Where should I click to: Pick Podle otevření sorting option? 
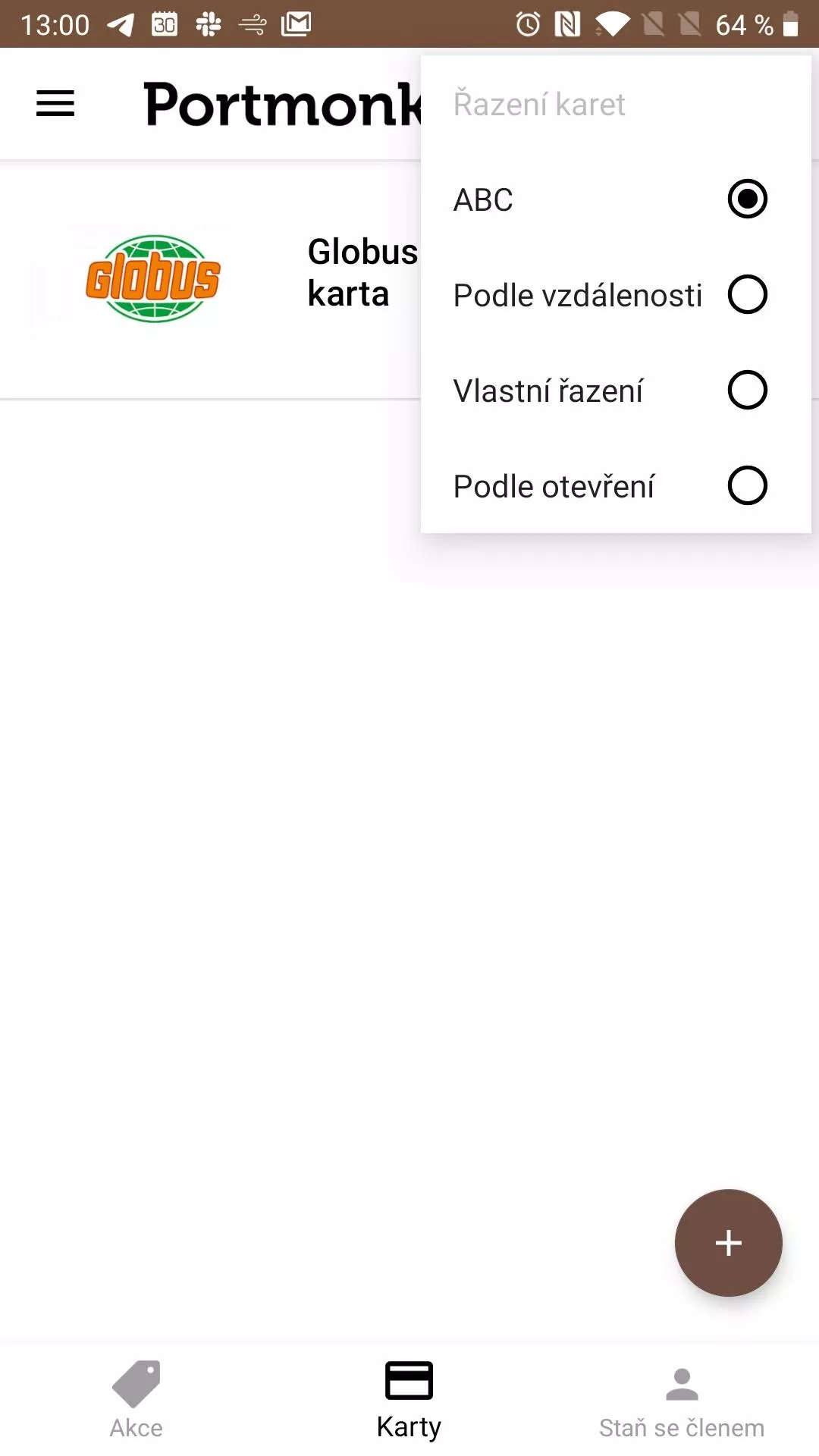(x=616, y=486)
